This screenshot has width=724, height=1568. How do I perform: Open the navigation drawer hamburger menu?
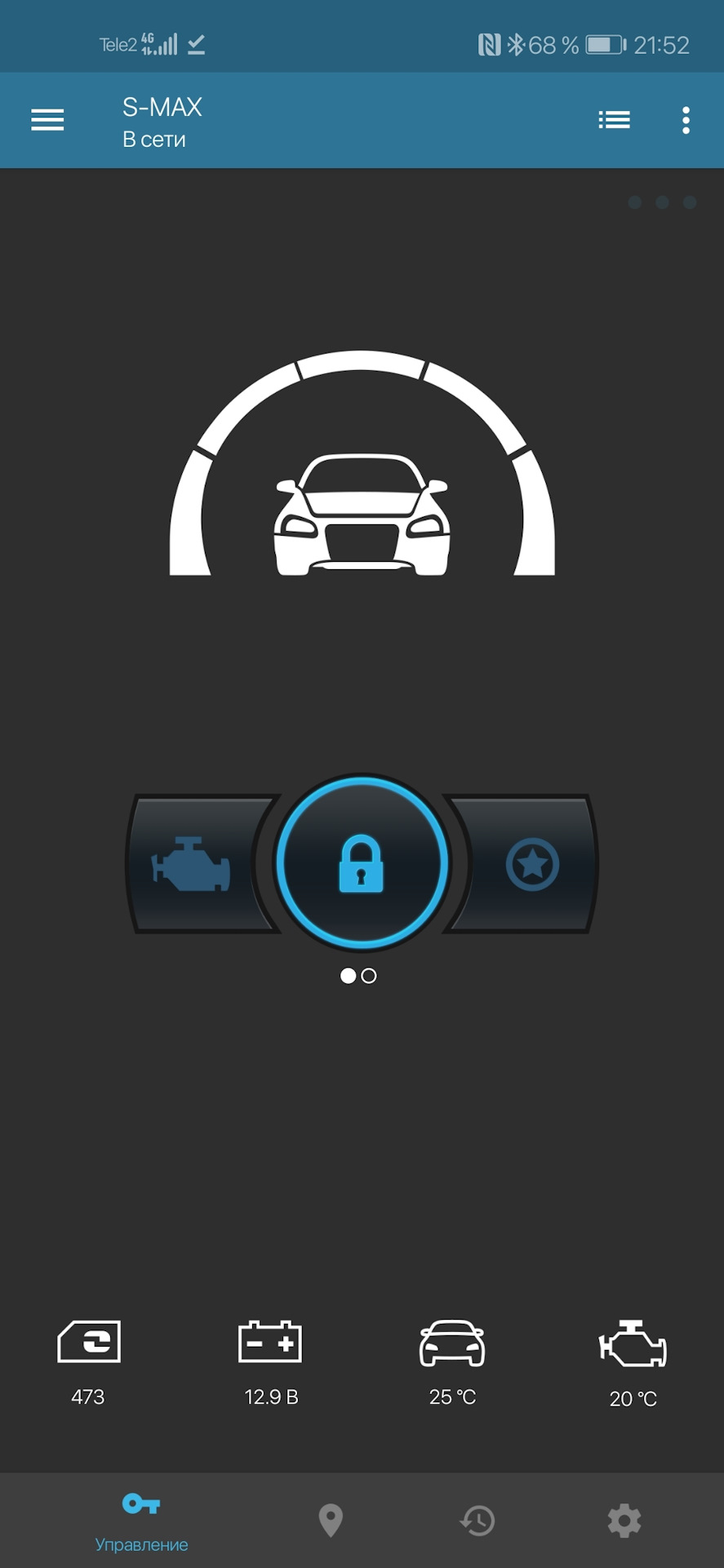[x=47, y=119]
